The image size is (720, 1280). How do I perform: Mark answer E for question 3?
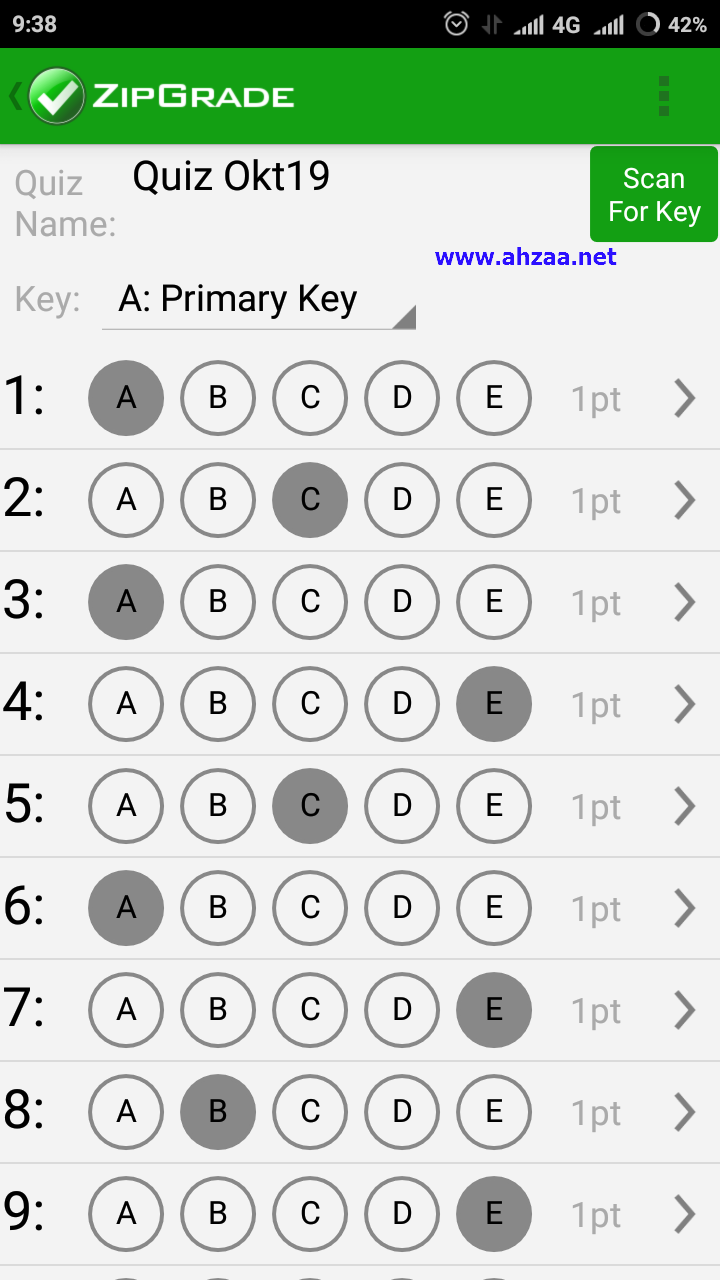(x=494, y=602)
